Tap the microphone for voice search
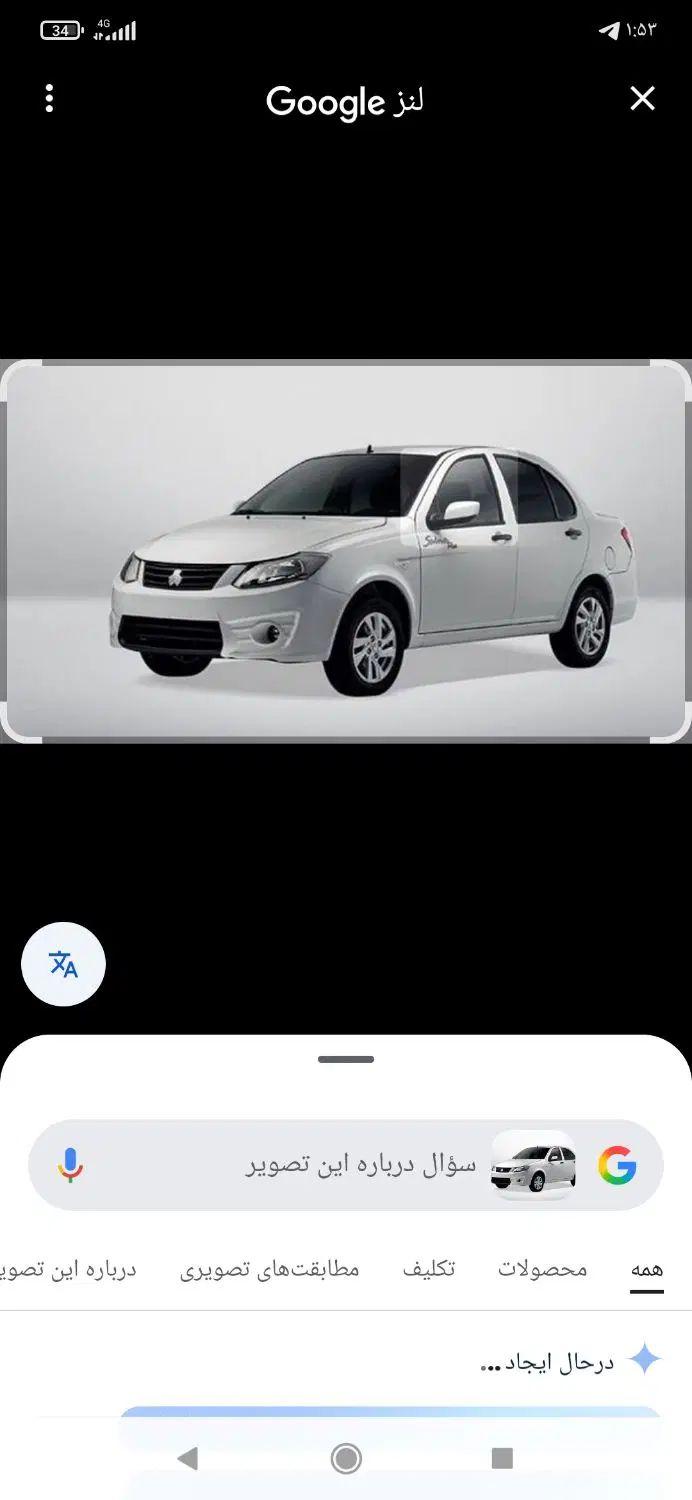The width and height of the screenshot is (692, 1500). click(x=70, y=1165)
